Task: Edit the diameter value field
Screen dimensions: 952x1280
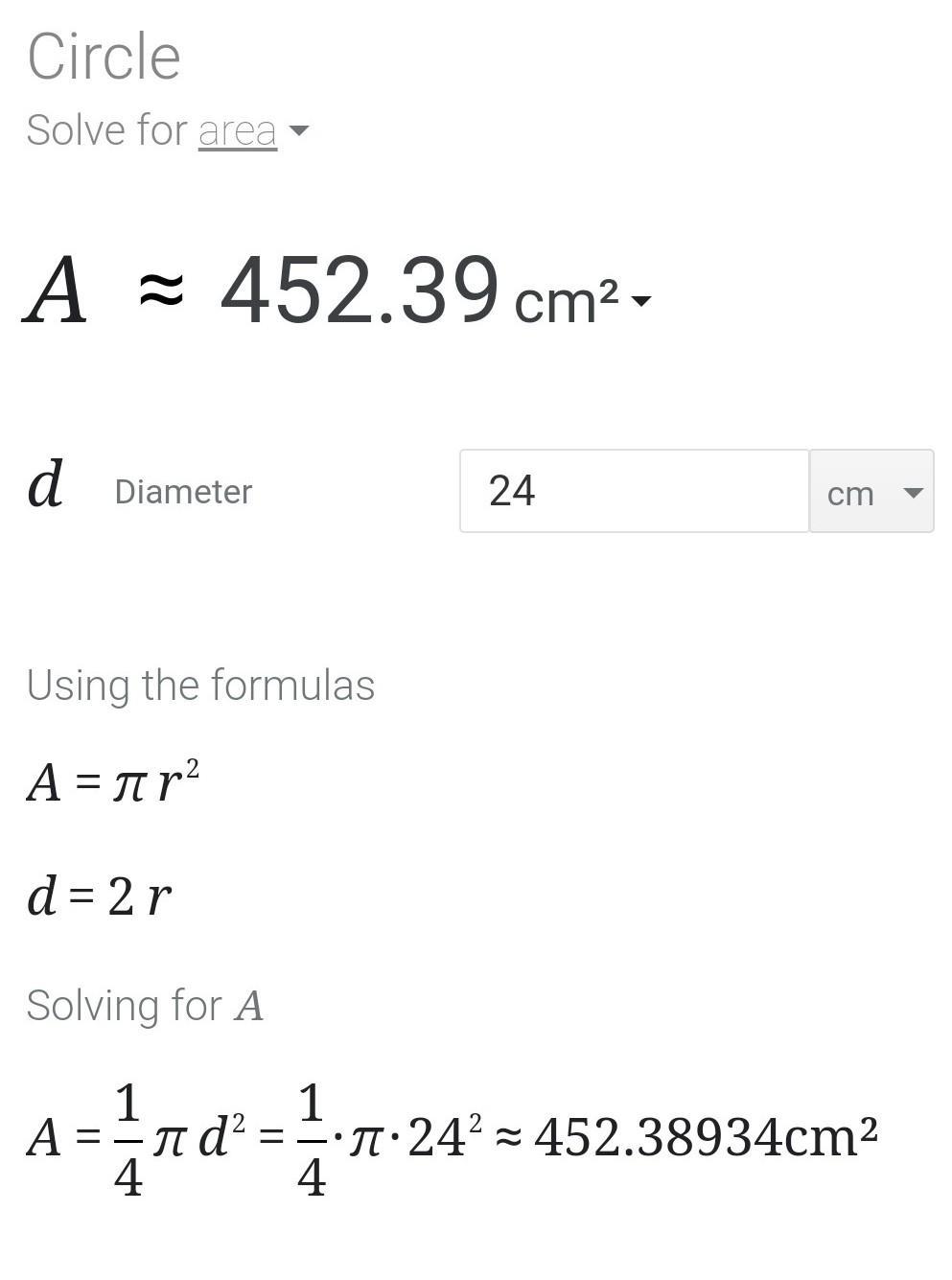Action: point(634,491)
